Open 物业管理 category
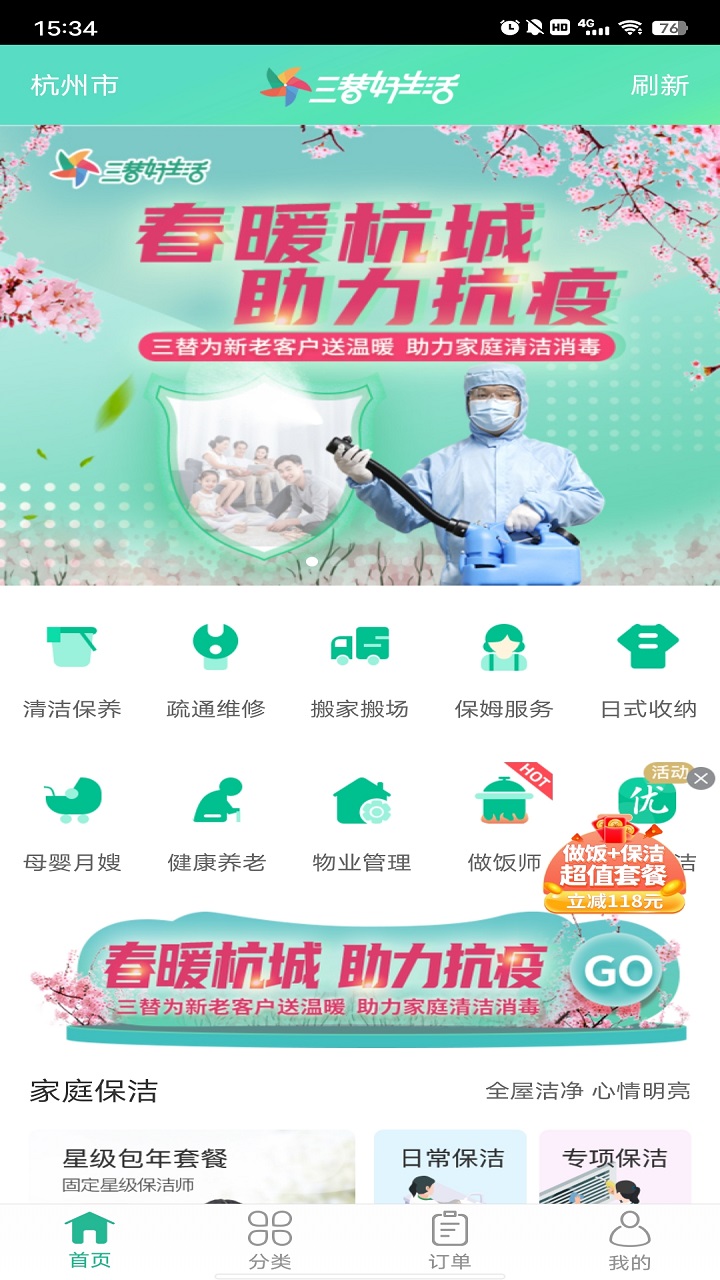720x1280 pixels. [x=360, y=823]
